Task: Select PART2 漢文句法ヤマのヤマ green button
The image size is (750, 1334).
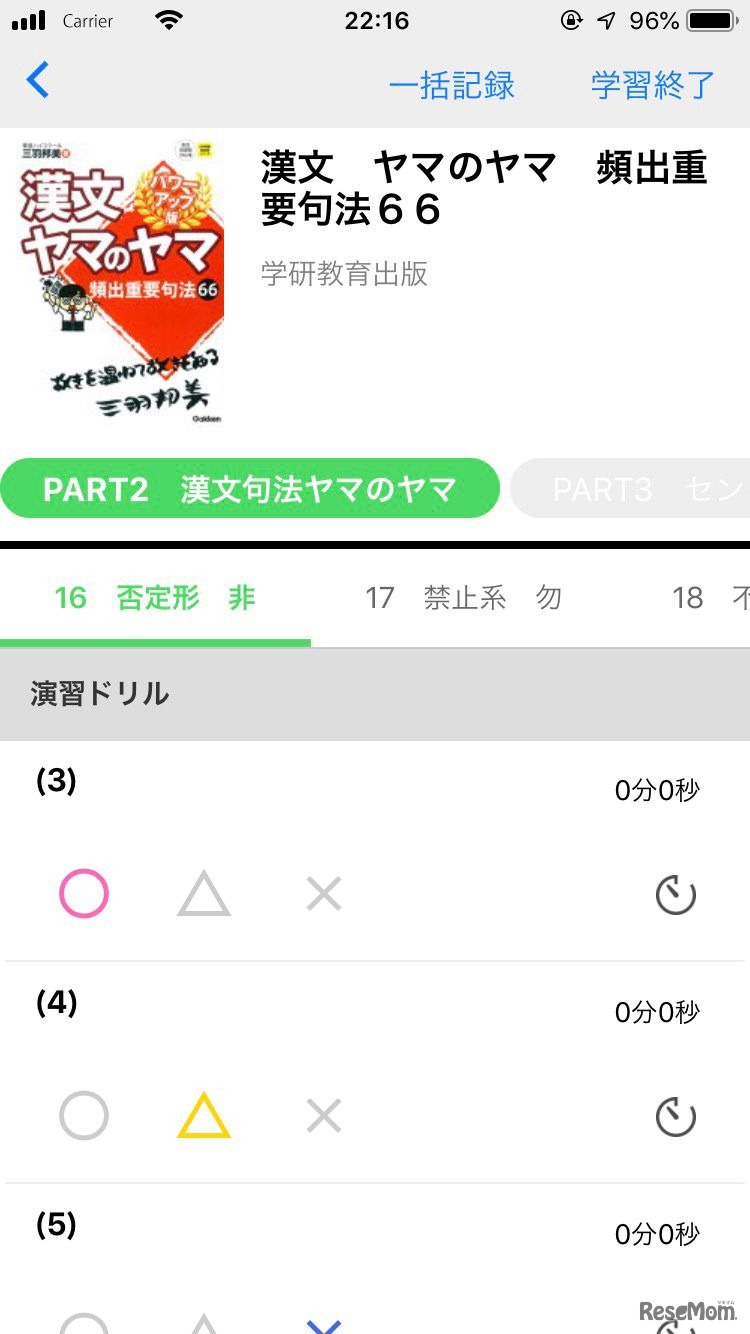Action: 250,488
